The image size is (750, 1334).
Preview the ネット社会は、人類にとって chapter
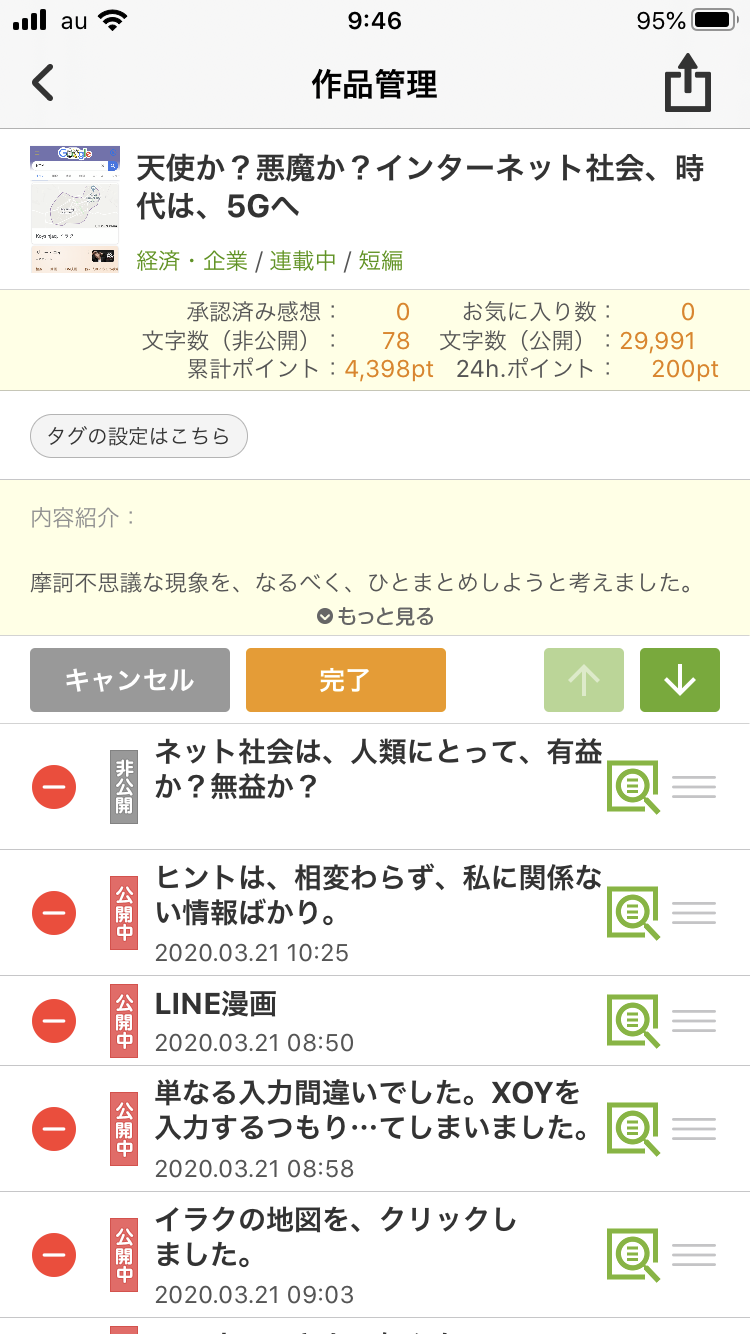tap(633, 787)
